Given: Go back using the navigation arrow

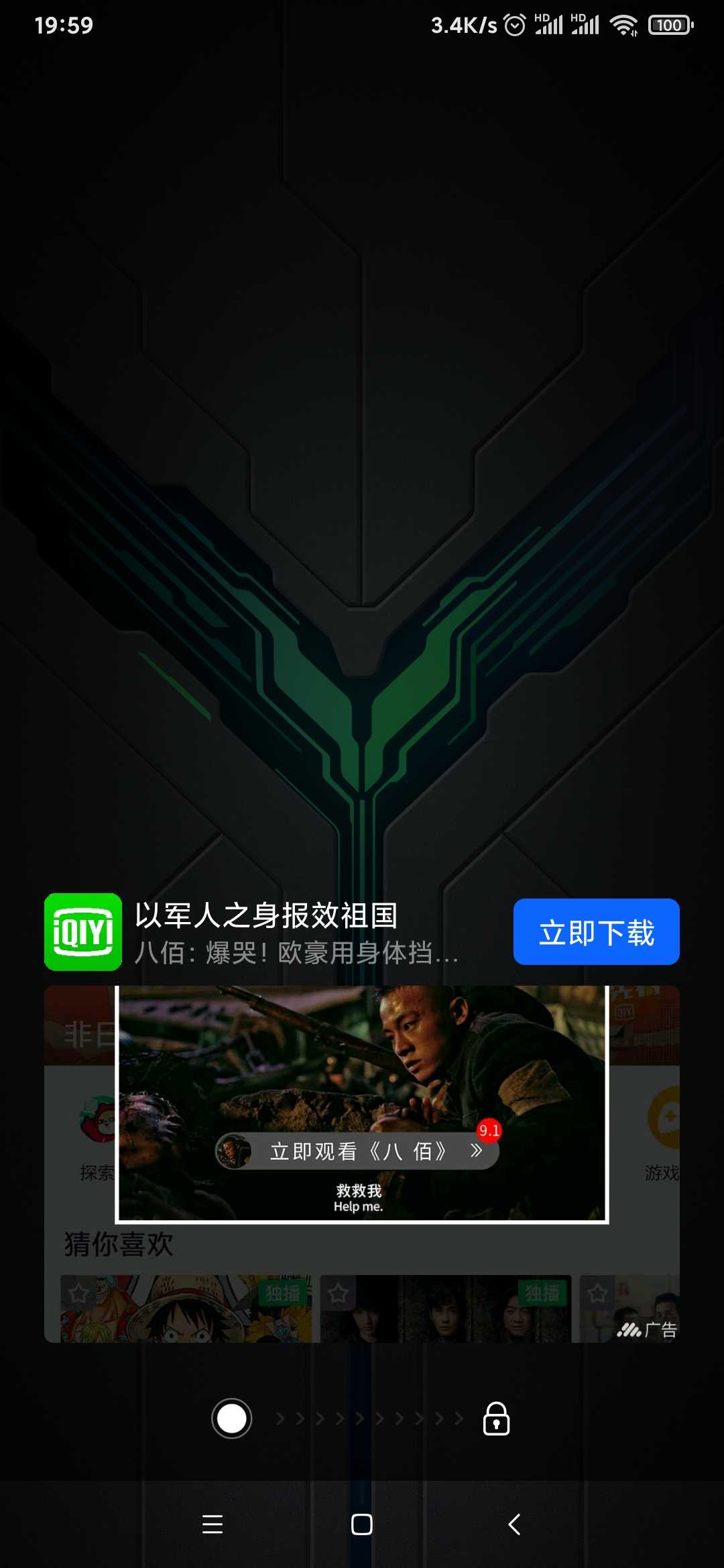Looking at the screenshot, I should [514, 1524].
